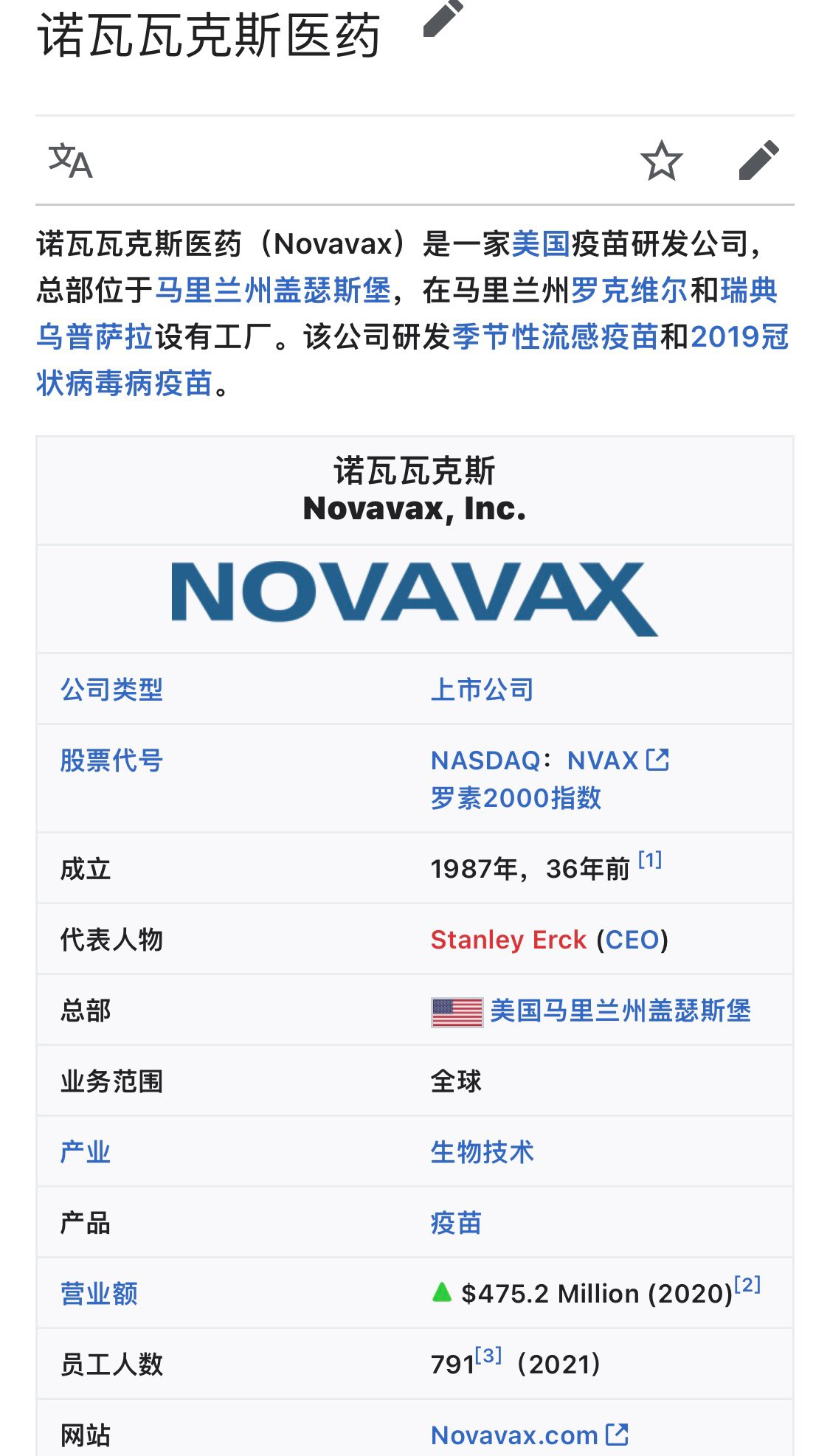Open the language selection icon
The height and width of the screenshot is (1456, 830).
71,161
